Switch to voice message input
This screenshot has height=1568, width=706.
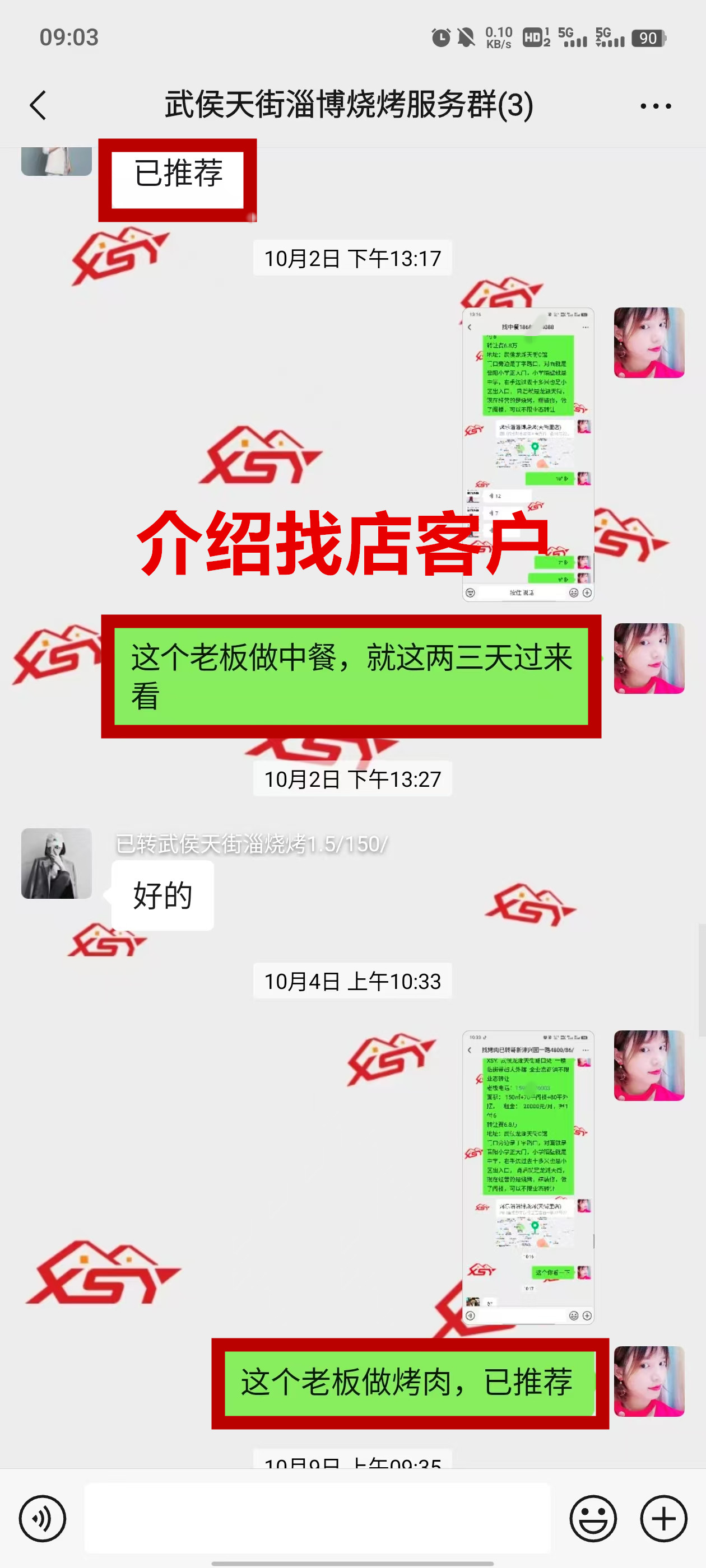[42, 1518]
